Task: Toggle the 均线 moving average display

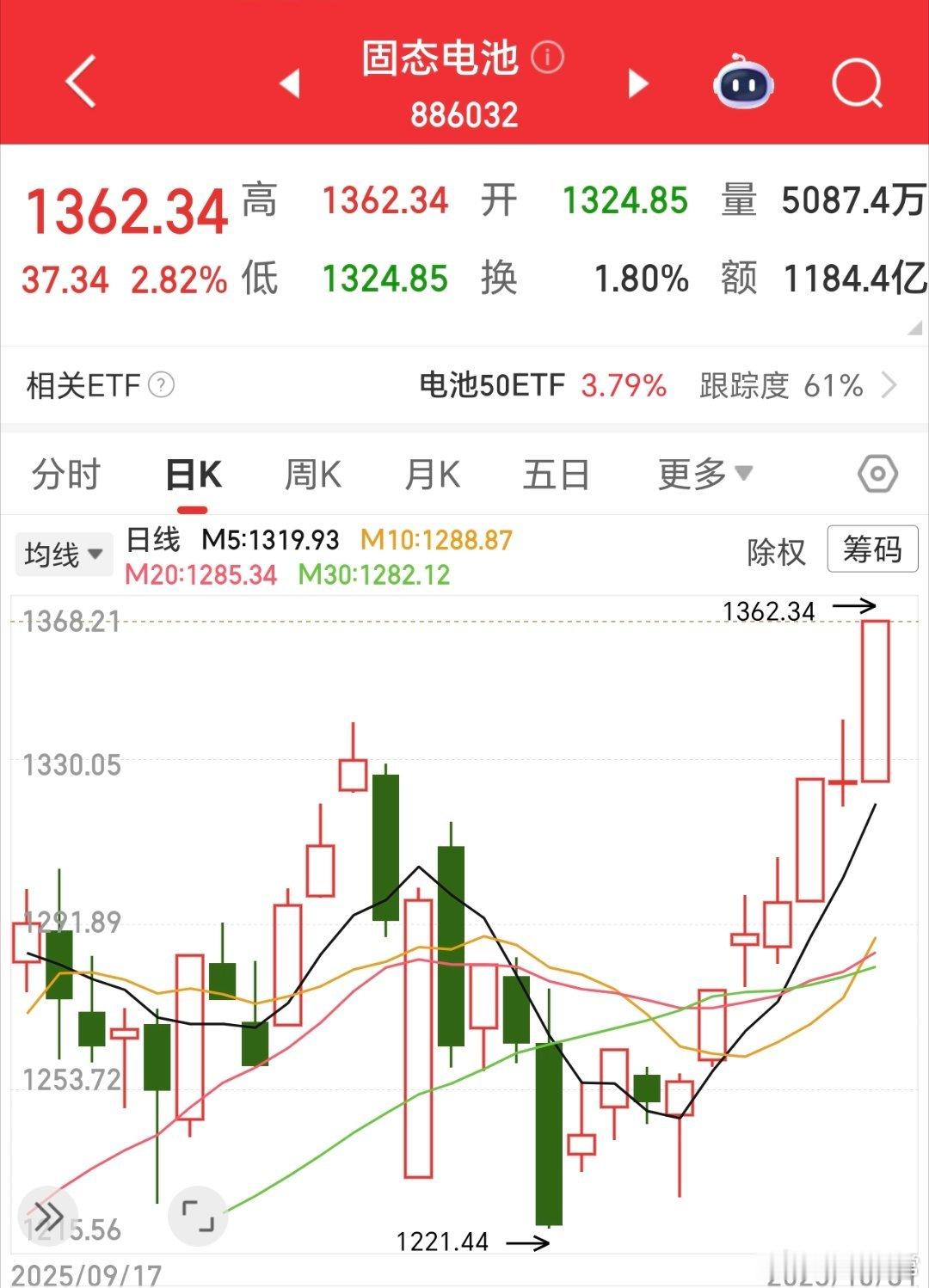Action: coord(65,554)
